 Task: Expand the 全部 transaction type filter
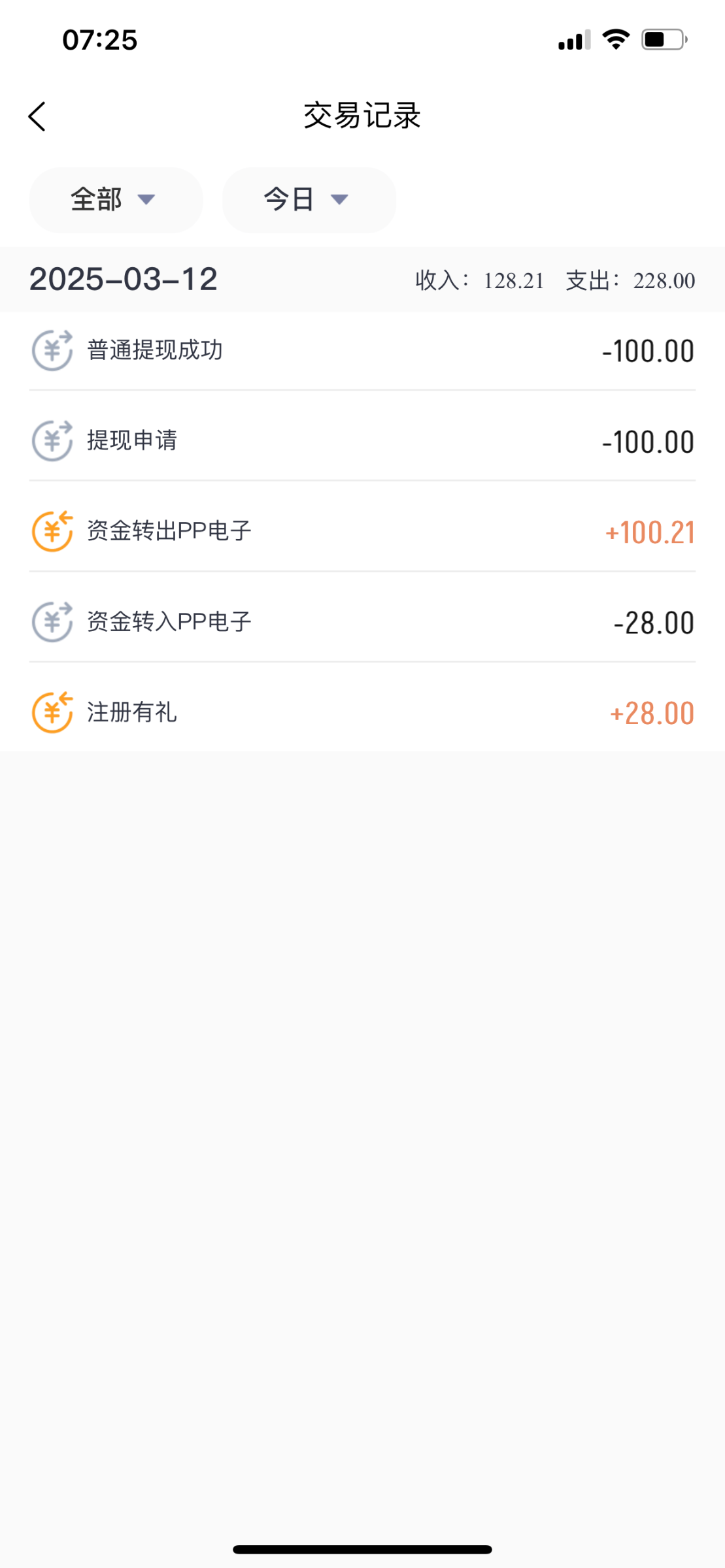pyautogui.click(x=116, y=200)
